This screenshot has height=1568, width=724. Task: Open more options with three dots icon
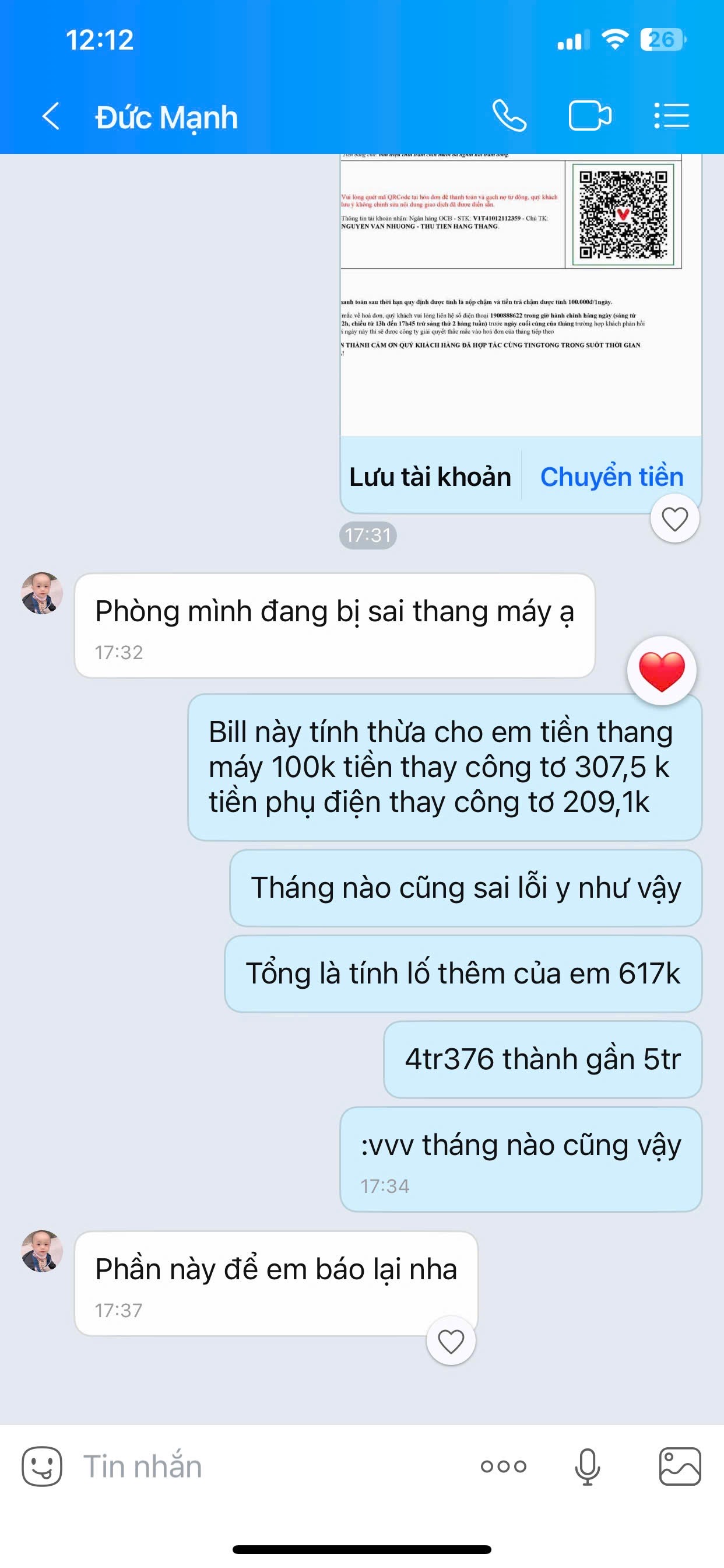(x=503, y=1467)
